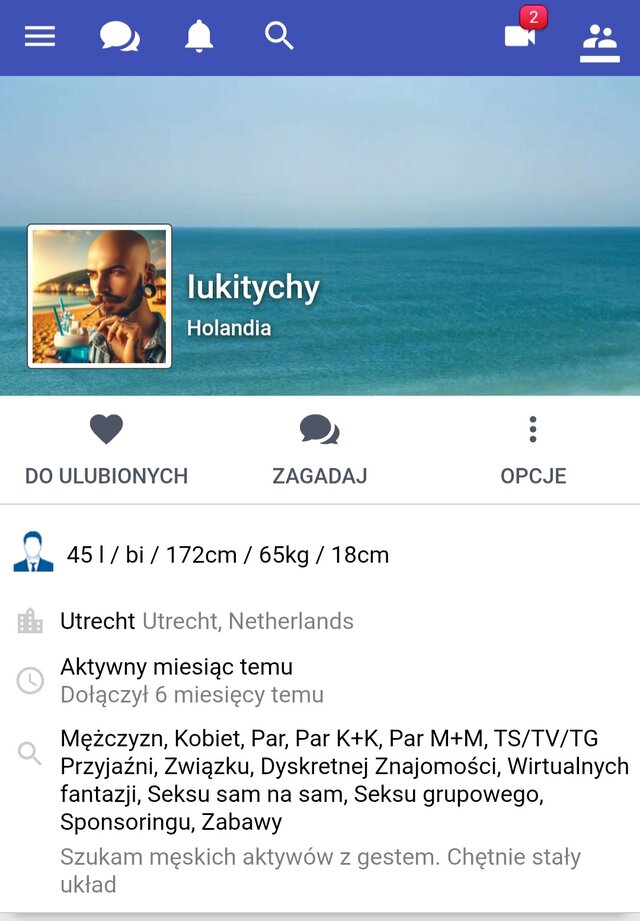Tap the search magnifier icon
Image resolution: width=640 pixels, height=921 pixels.
point(279,36)
